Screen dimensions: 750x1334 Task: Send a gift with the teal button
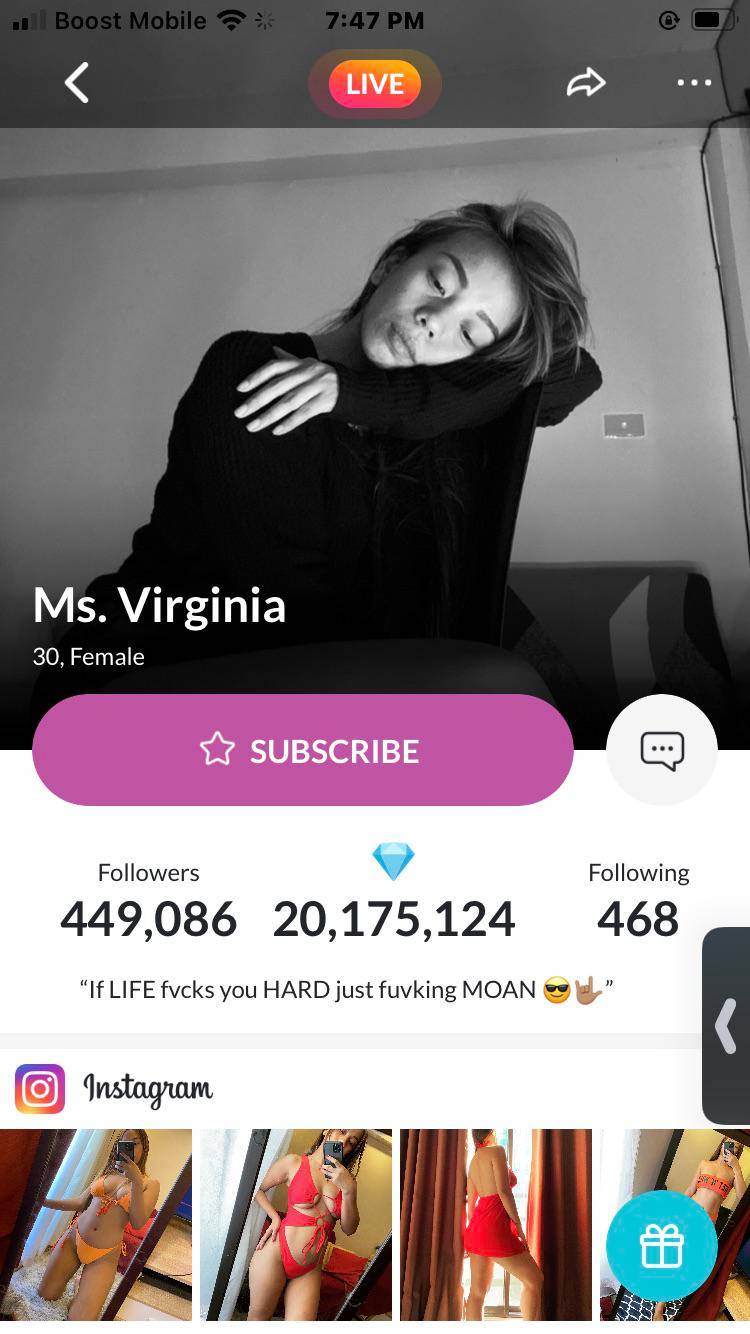click(x=661, y=1246)
